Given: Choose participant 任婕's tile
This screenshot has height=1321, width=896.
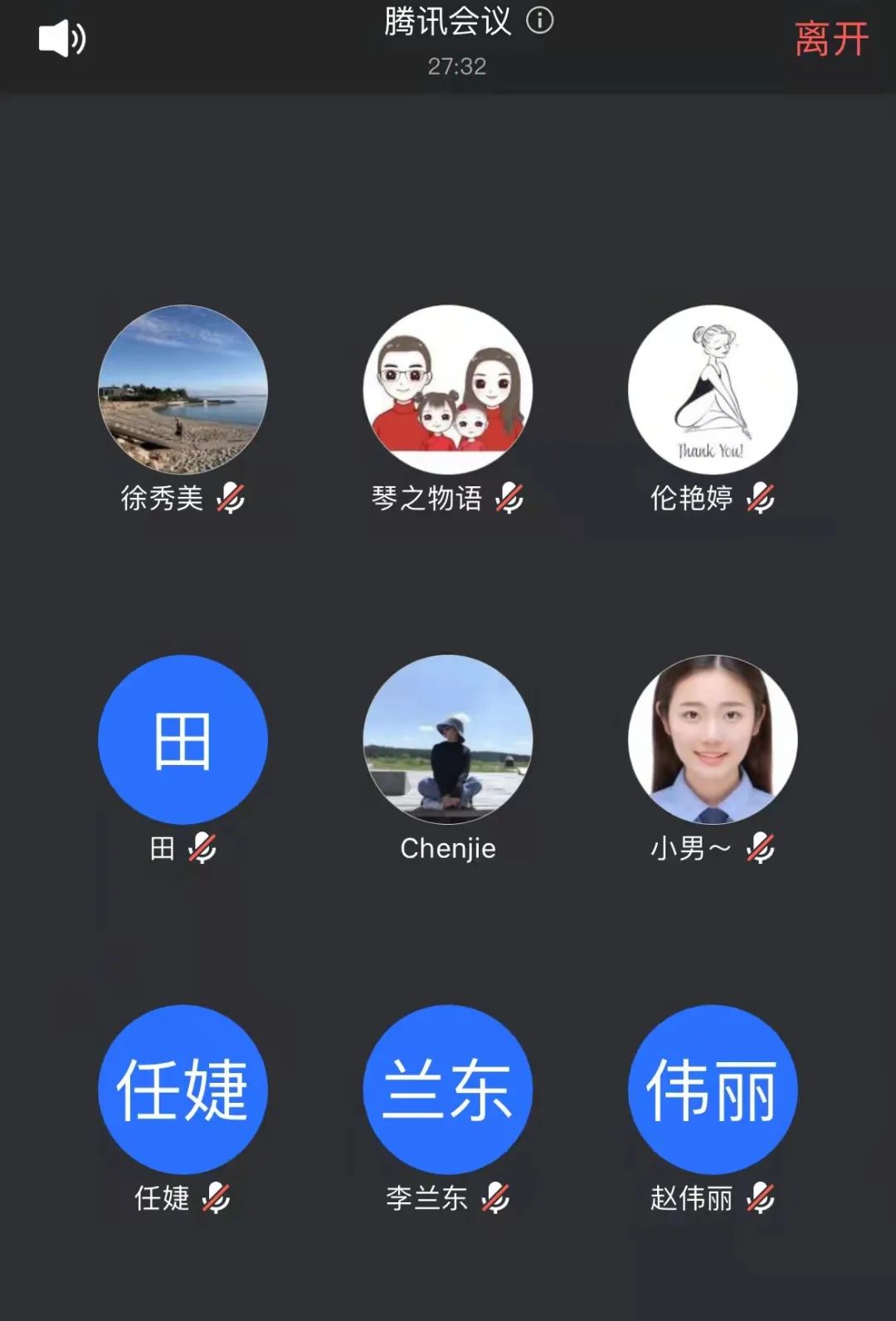Looking at the screenshot, I should point(183,1089).
